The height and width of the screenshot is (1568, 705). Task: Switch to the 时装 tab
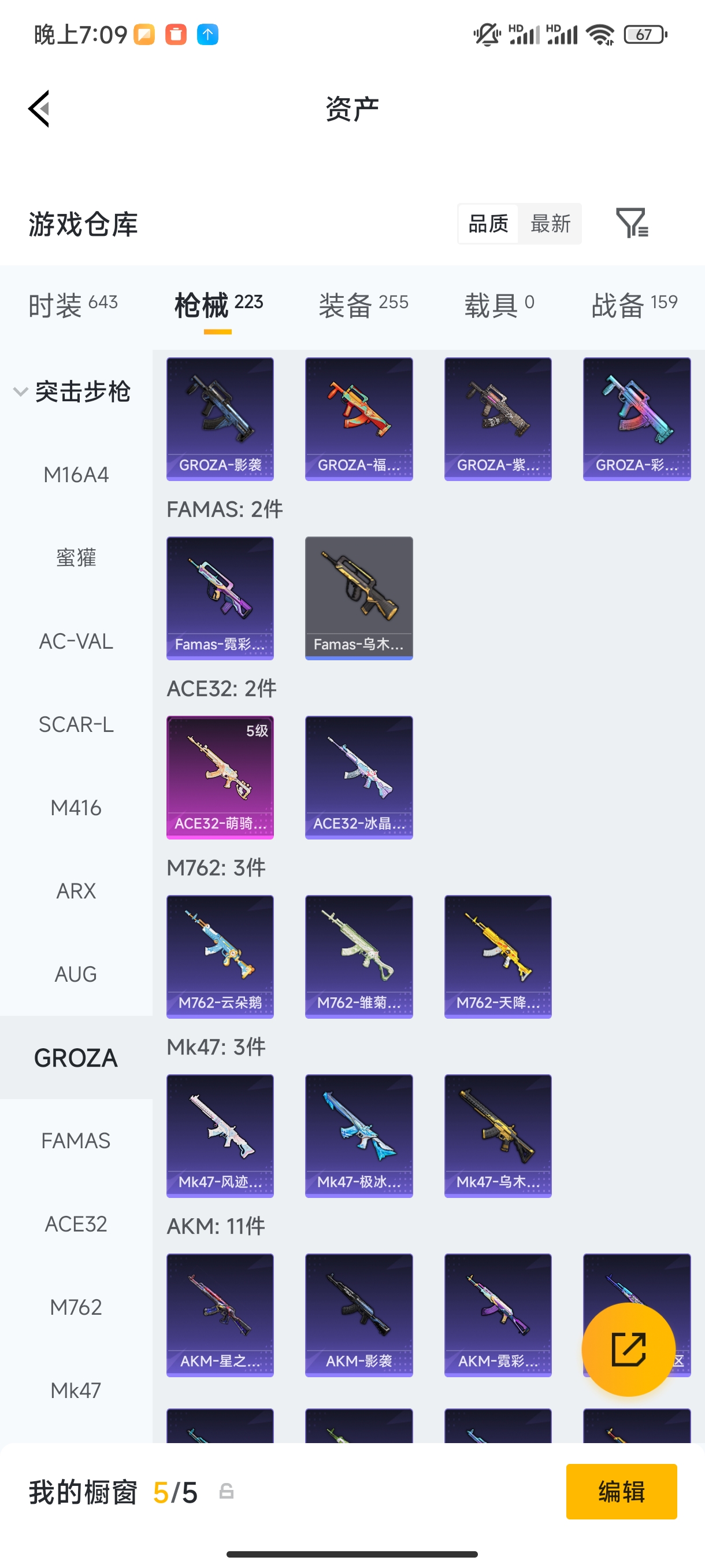click(x=73, y=304)
